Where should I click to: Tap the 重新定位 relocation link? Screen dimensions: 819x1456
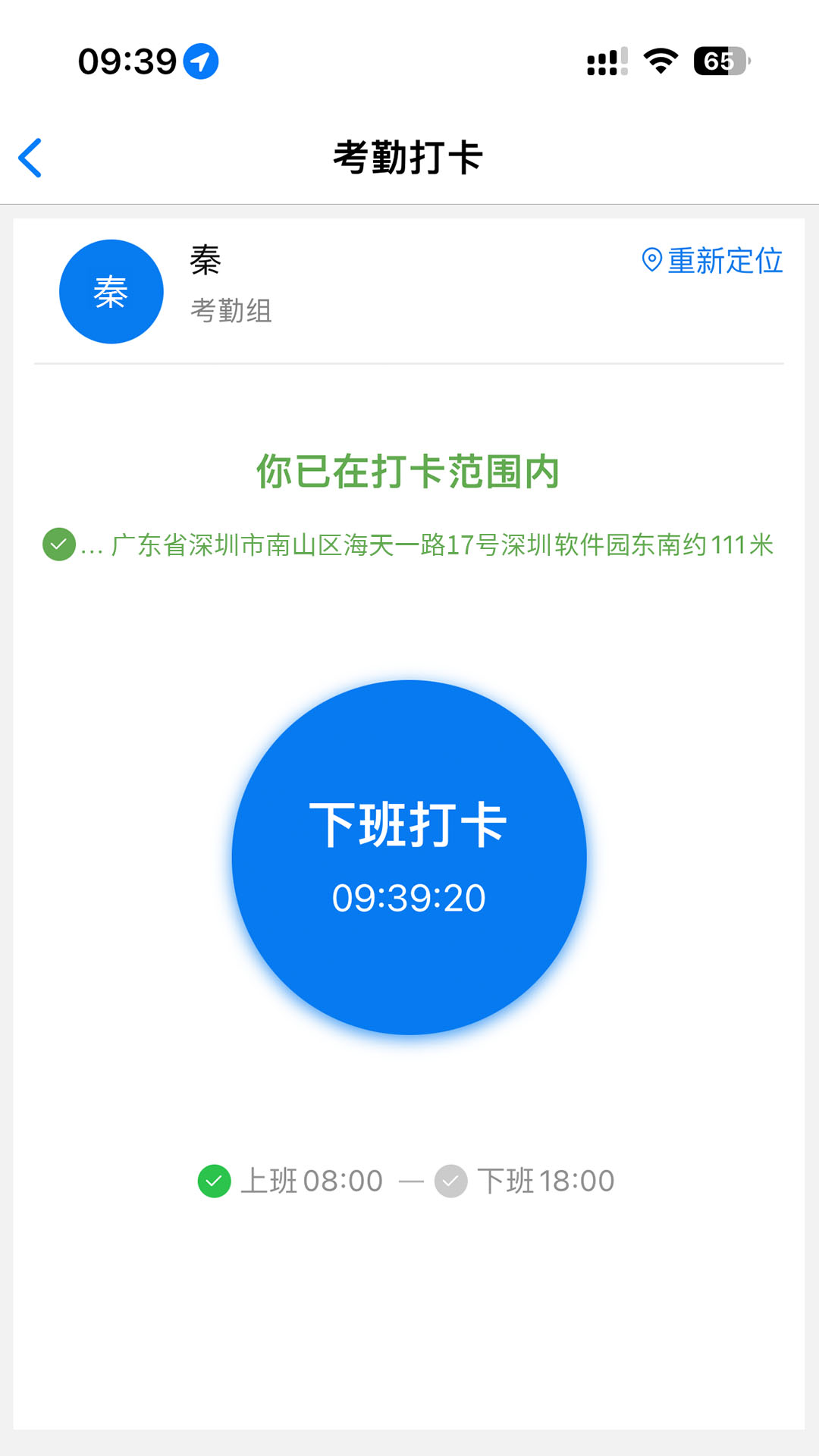pyautogui.click(x=724, y=261)
